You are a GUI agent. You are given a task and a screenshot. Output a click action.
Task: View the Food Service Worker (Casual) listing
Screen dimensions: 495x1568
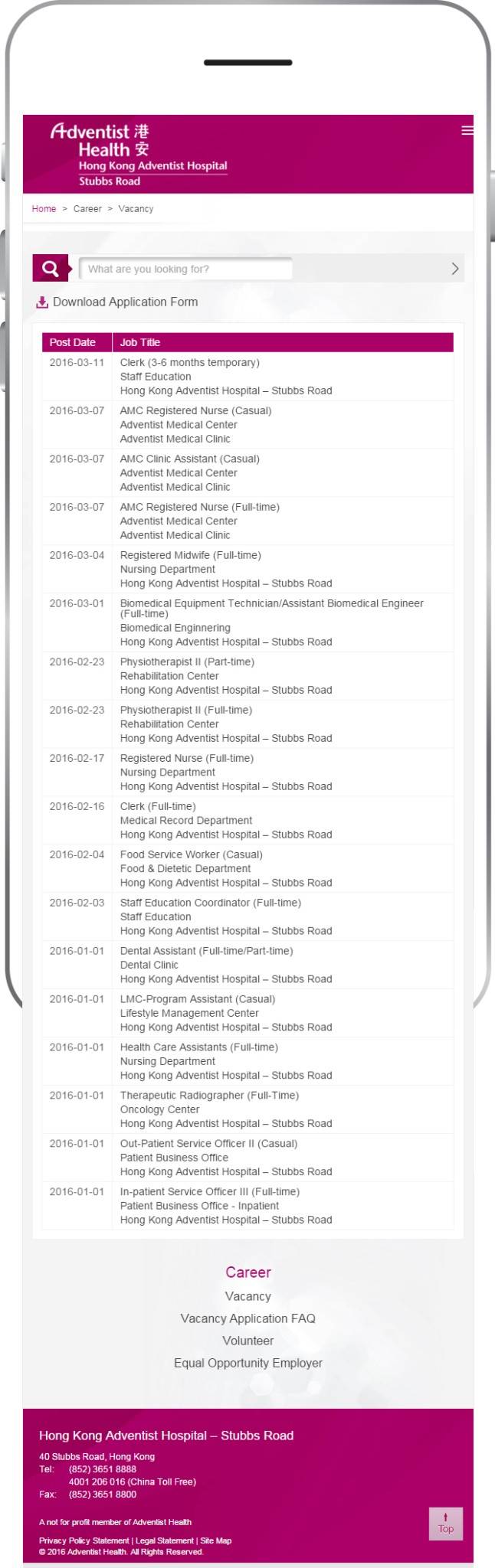[191, 855]
